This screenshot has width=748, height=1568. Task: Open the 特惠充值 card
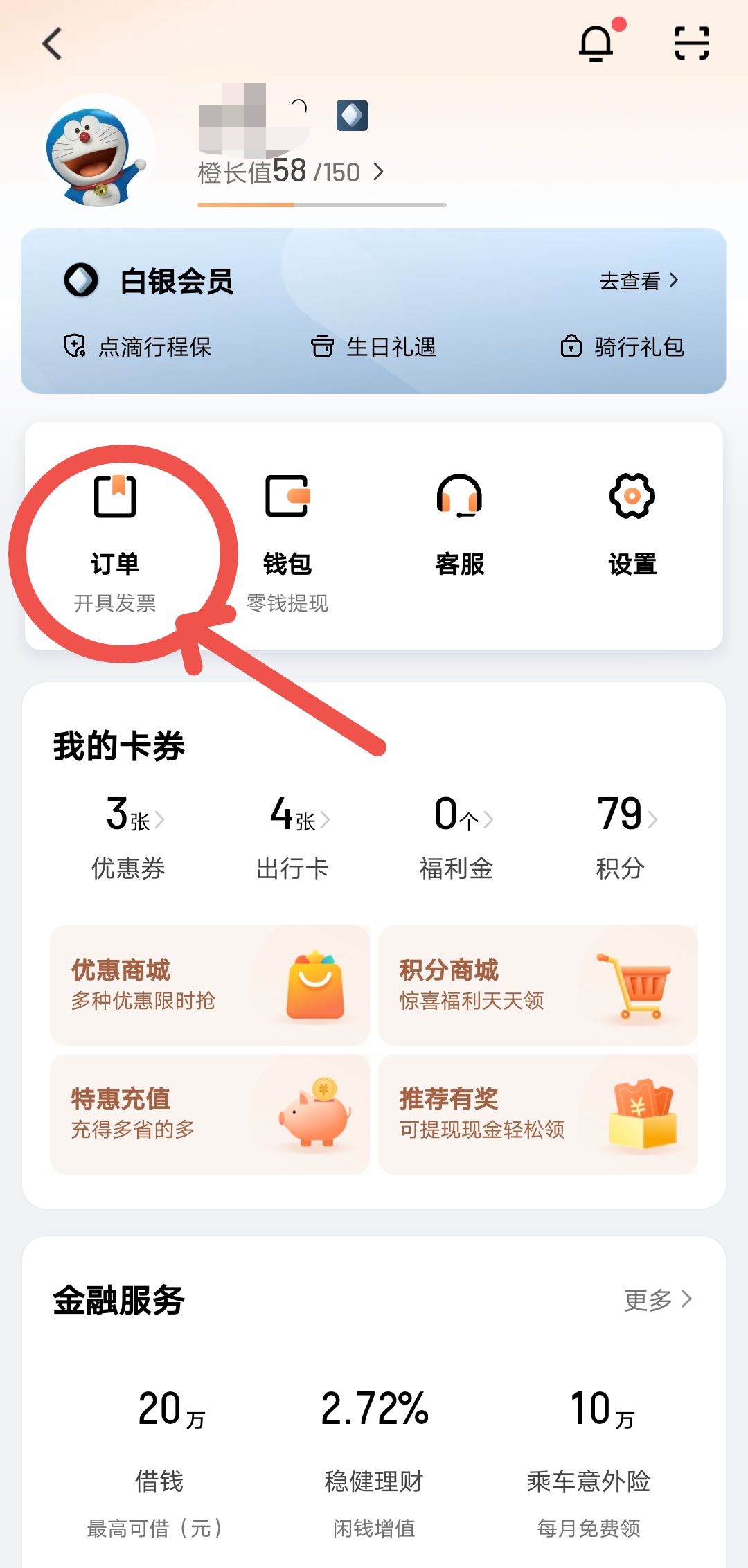point(210,1114)
